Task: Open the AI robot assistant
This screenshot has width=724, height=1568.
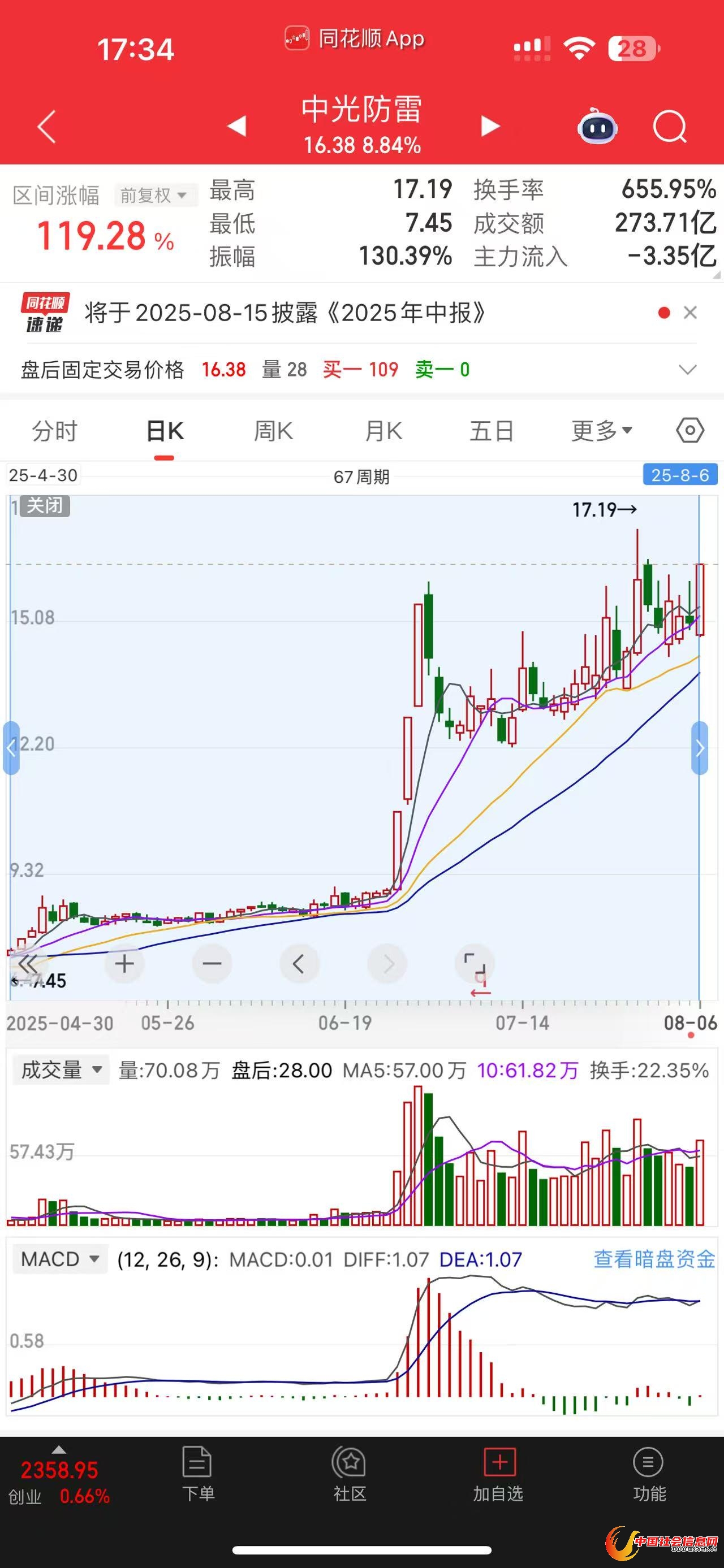Action: pos(597,127)
